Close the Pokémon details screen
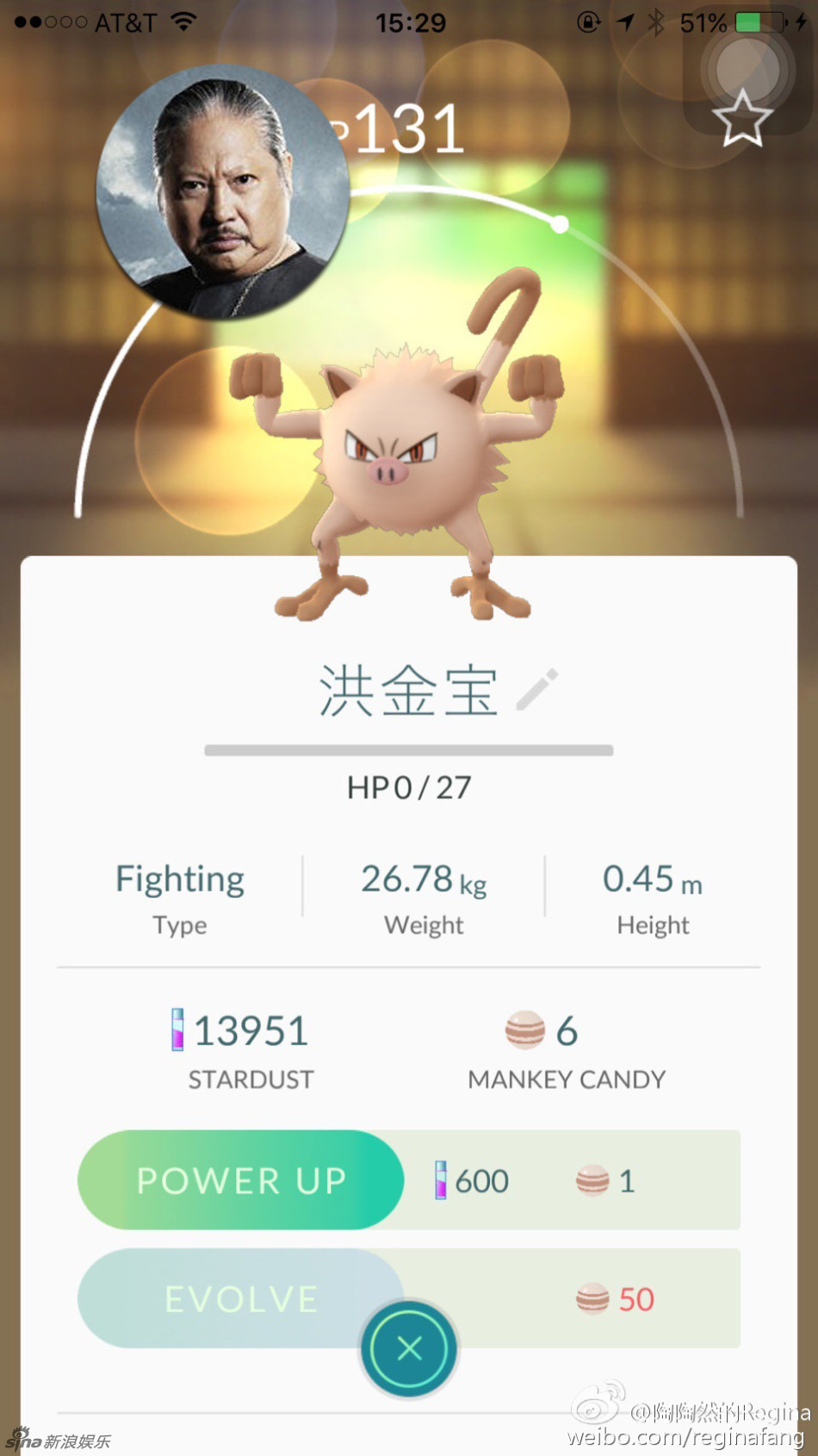 coord(410,1347)
